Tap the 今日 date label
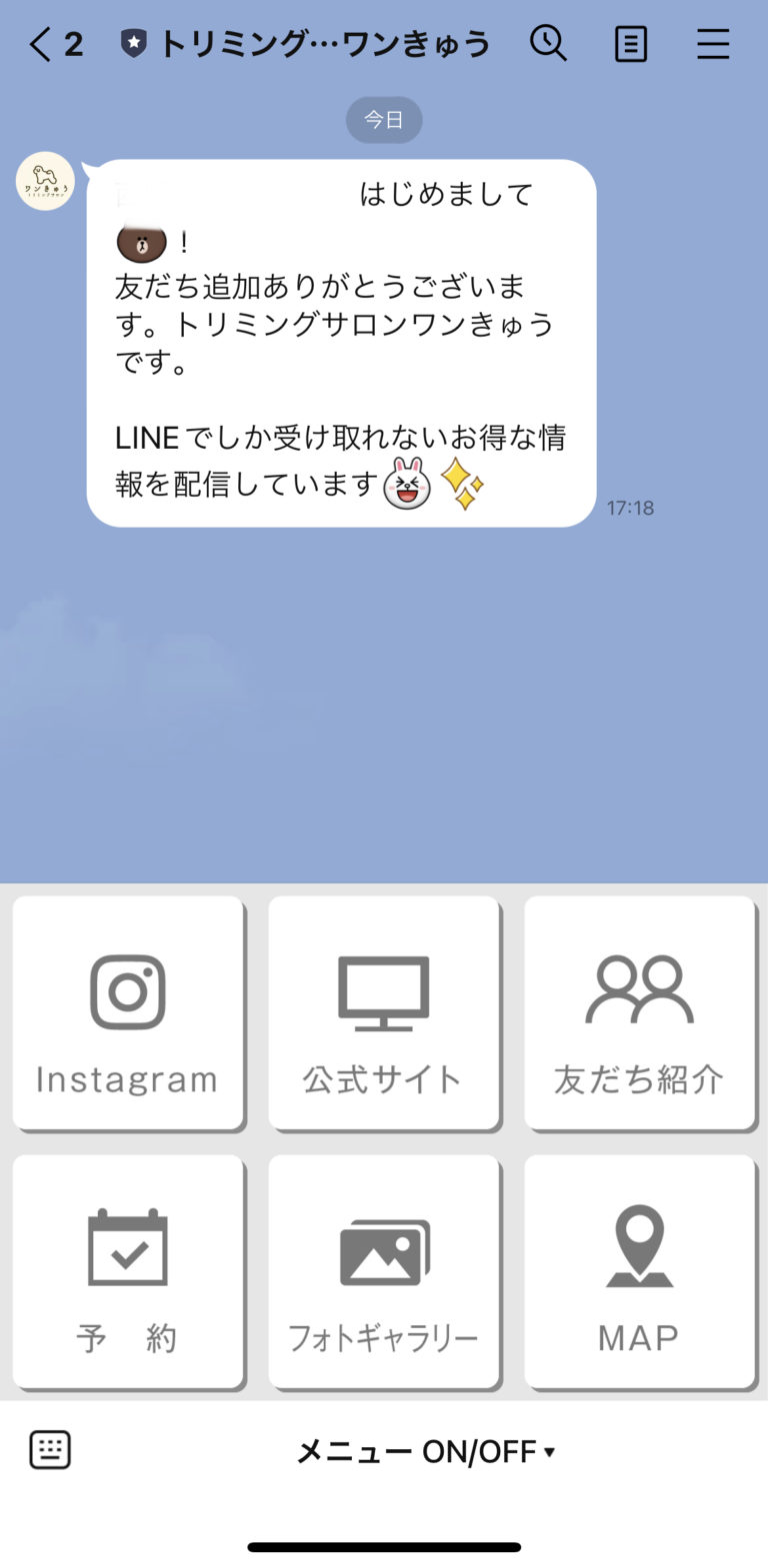The image size is (768, 1568). pyautogui.click(x=384, y=119)
